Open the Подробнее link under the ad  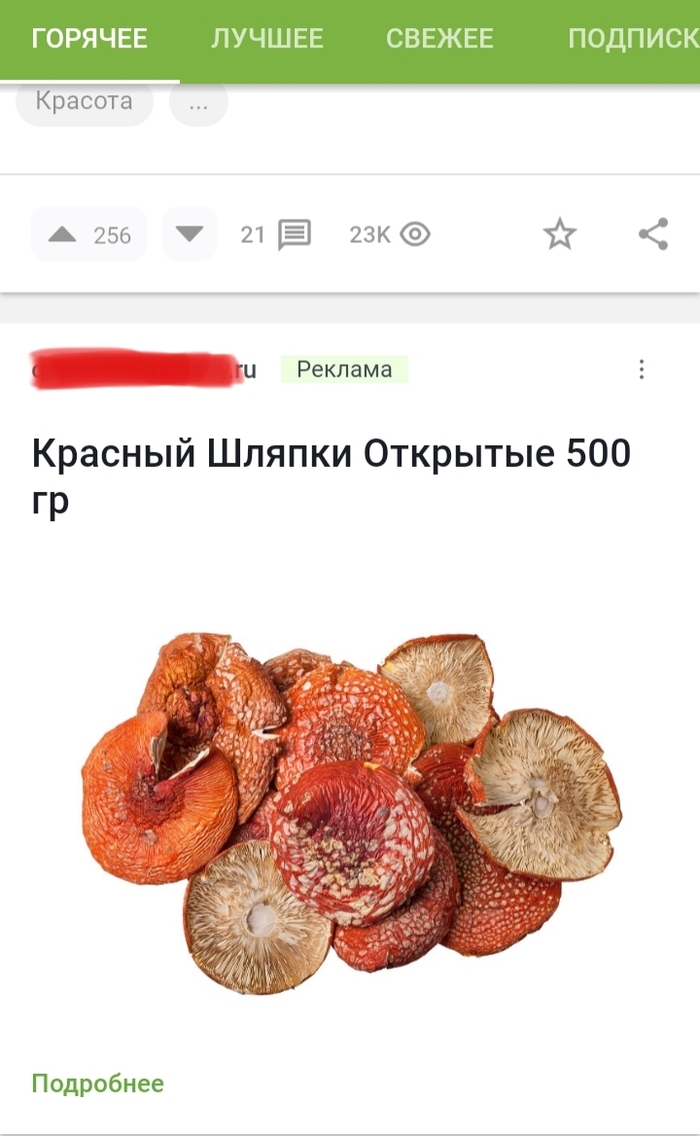98,1083
